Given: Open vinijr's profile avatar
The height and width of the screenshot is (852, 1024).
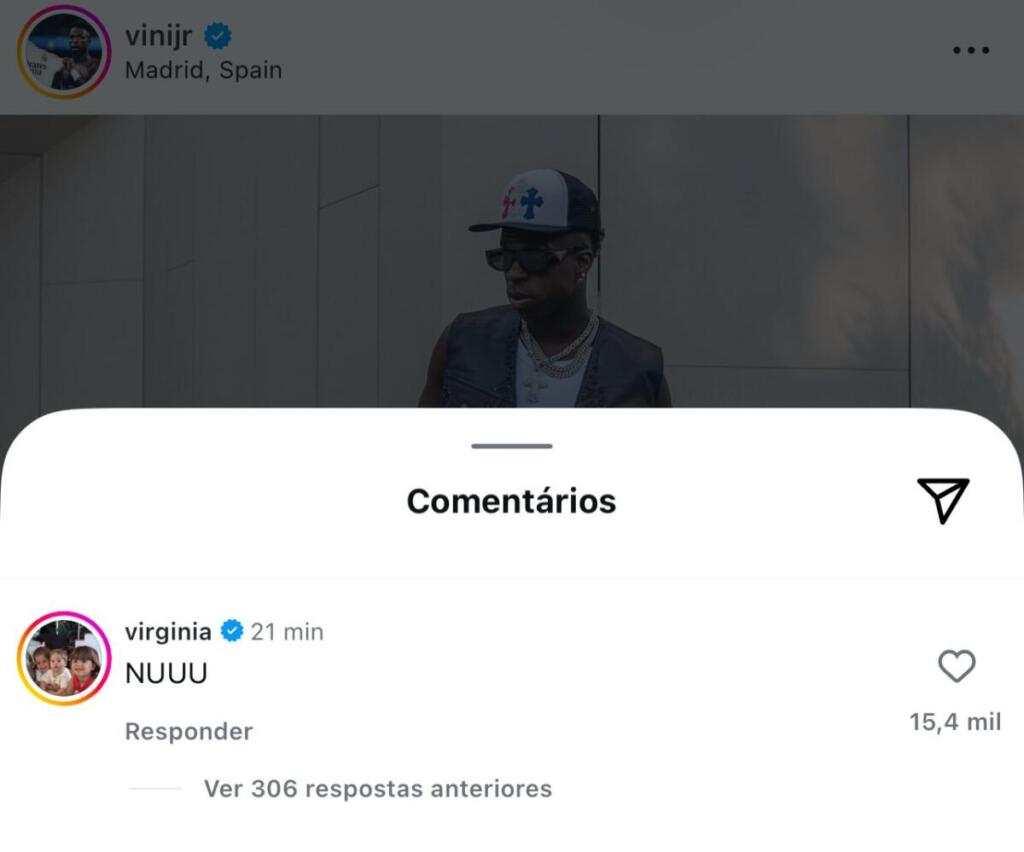Looking at the screenshot, I should pos(64,52).
